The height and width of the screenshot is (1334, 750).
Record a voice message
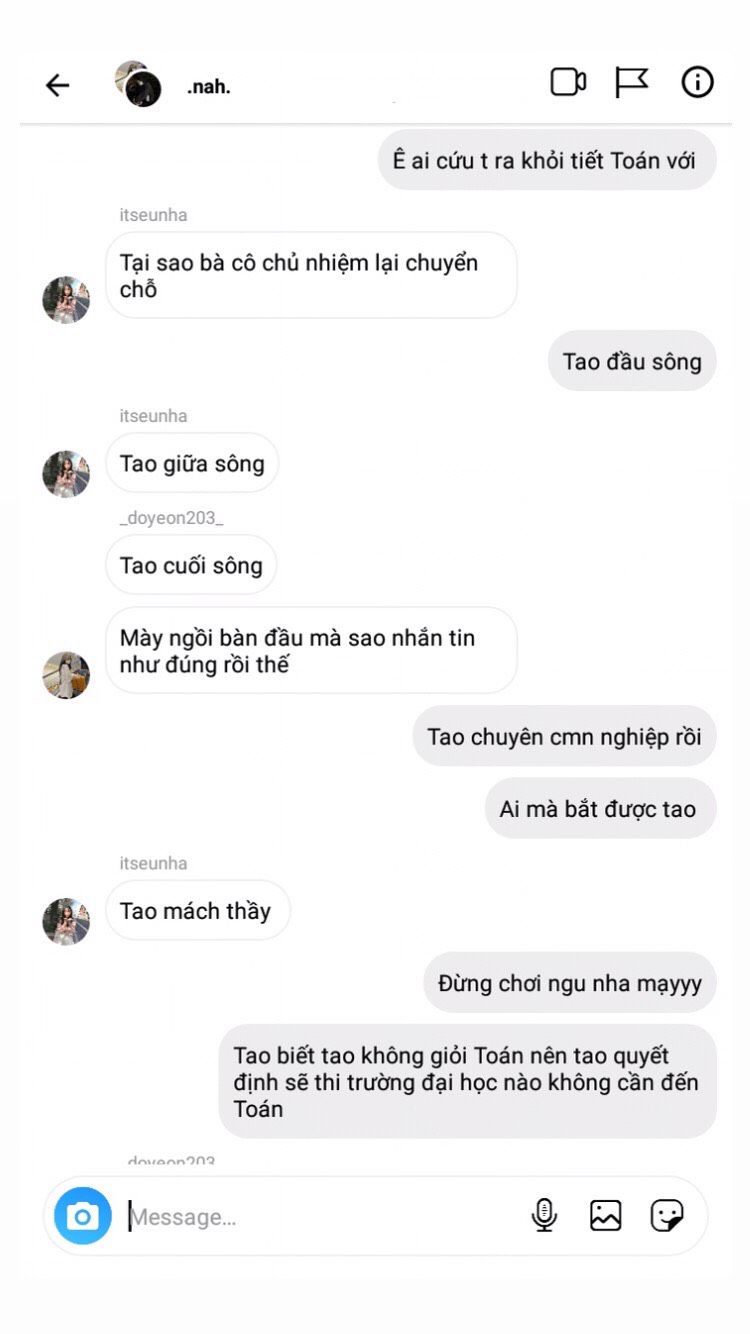[544, 1216]
